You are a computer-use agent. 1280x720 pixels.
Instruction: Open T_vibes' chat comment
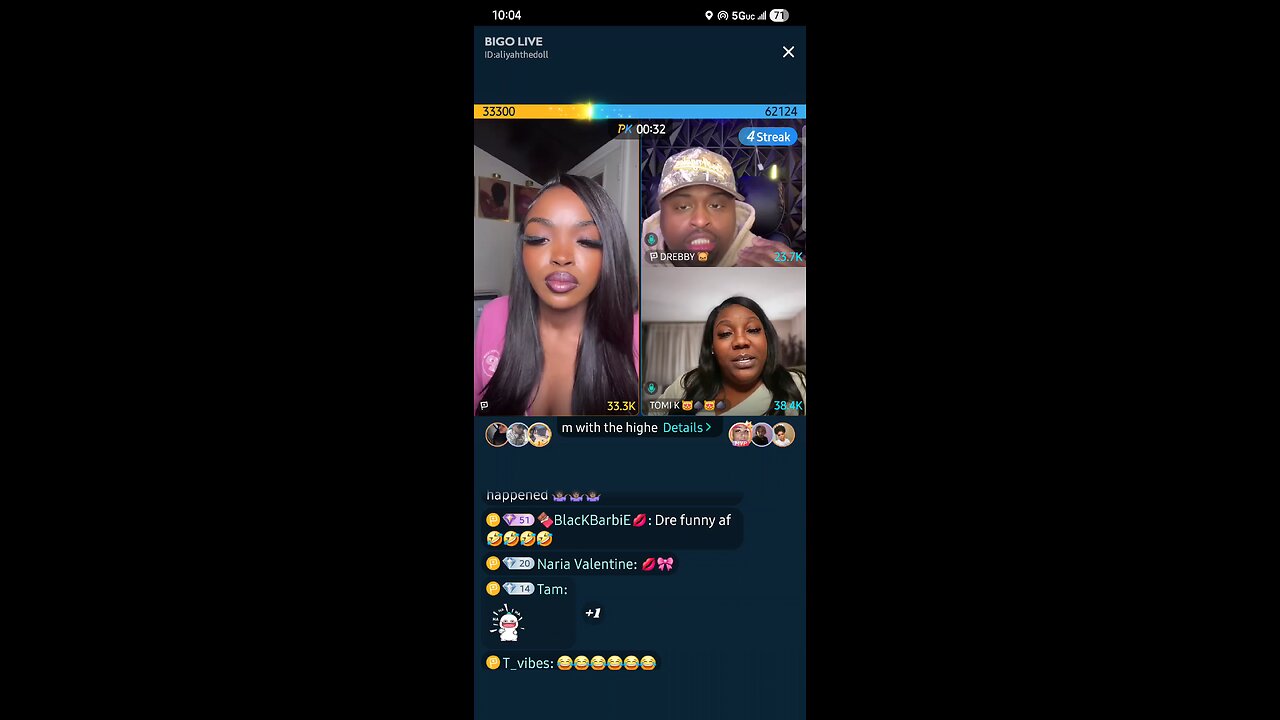tap(572, 663)
